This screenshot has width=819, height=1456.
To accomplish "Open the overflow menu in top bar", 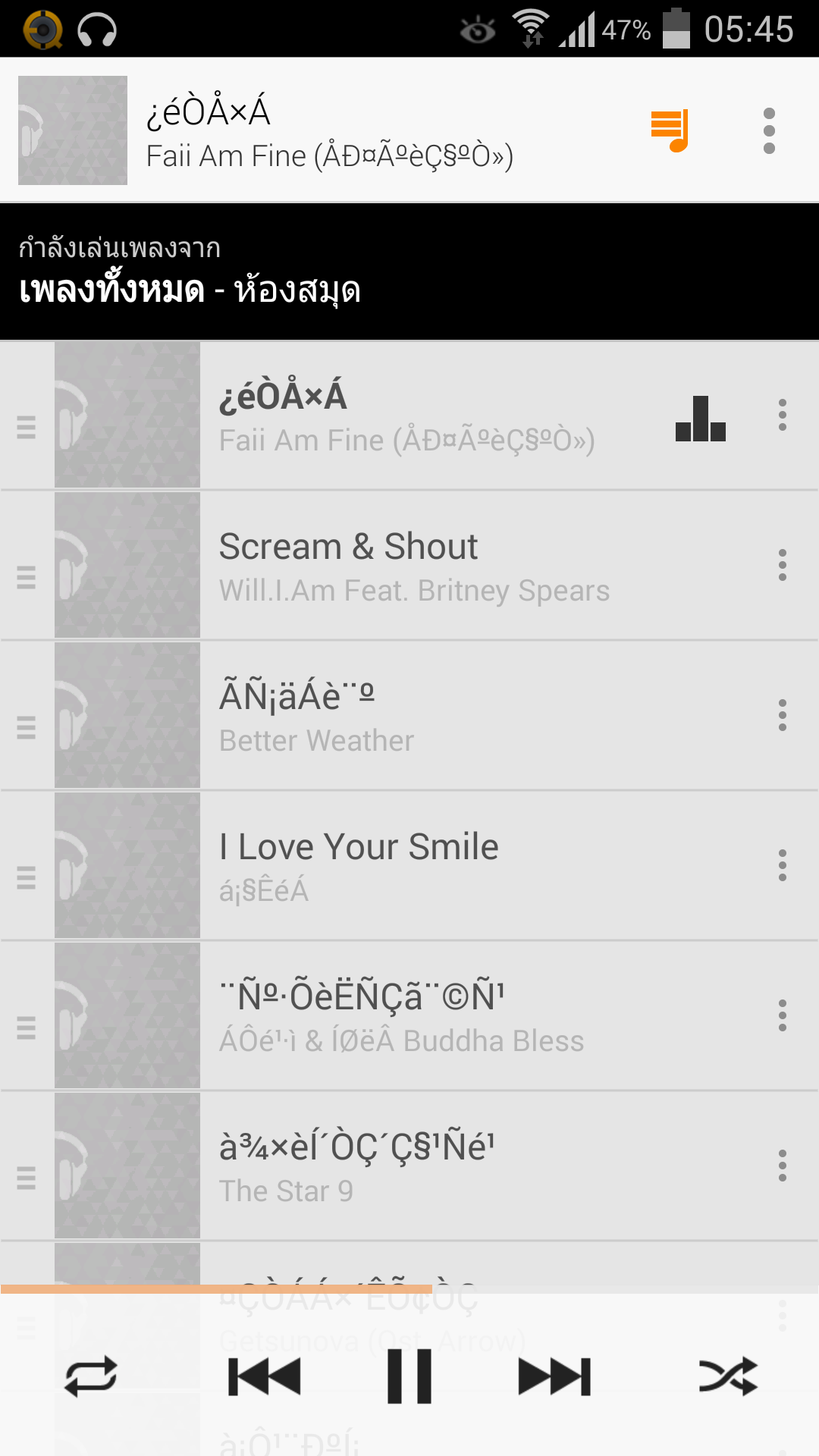I will click(769, 130).
